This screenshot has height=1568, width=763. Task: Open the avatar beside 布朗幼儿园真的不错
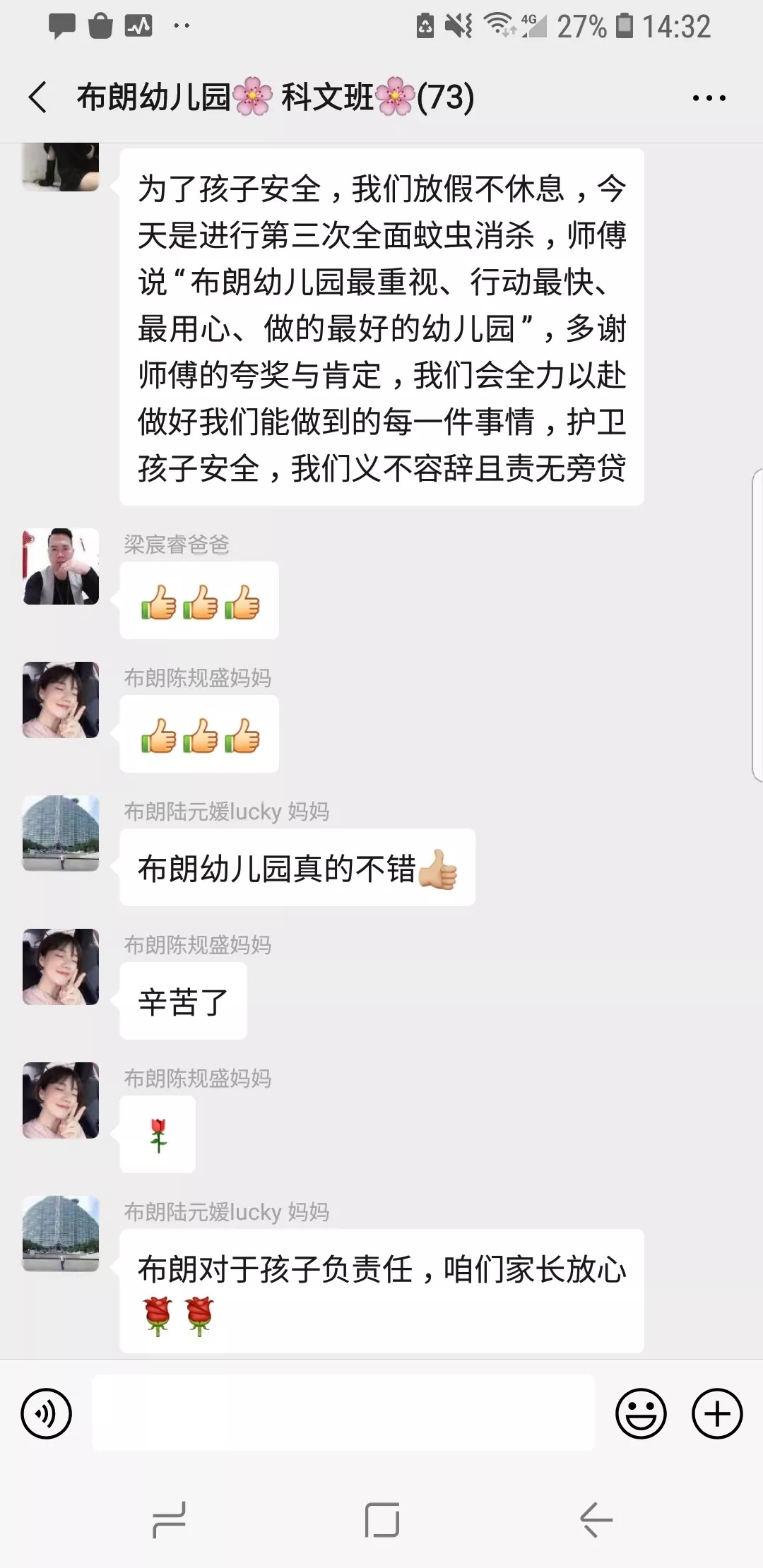click(x=61, y=833)
